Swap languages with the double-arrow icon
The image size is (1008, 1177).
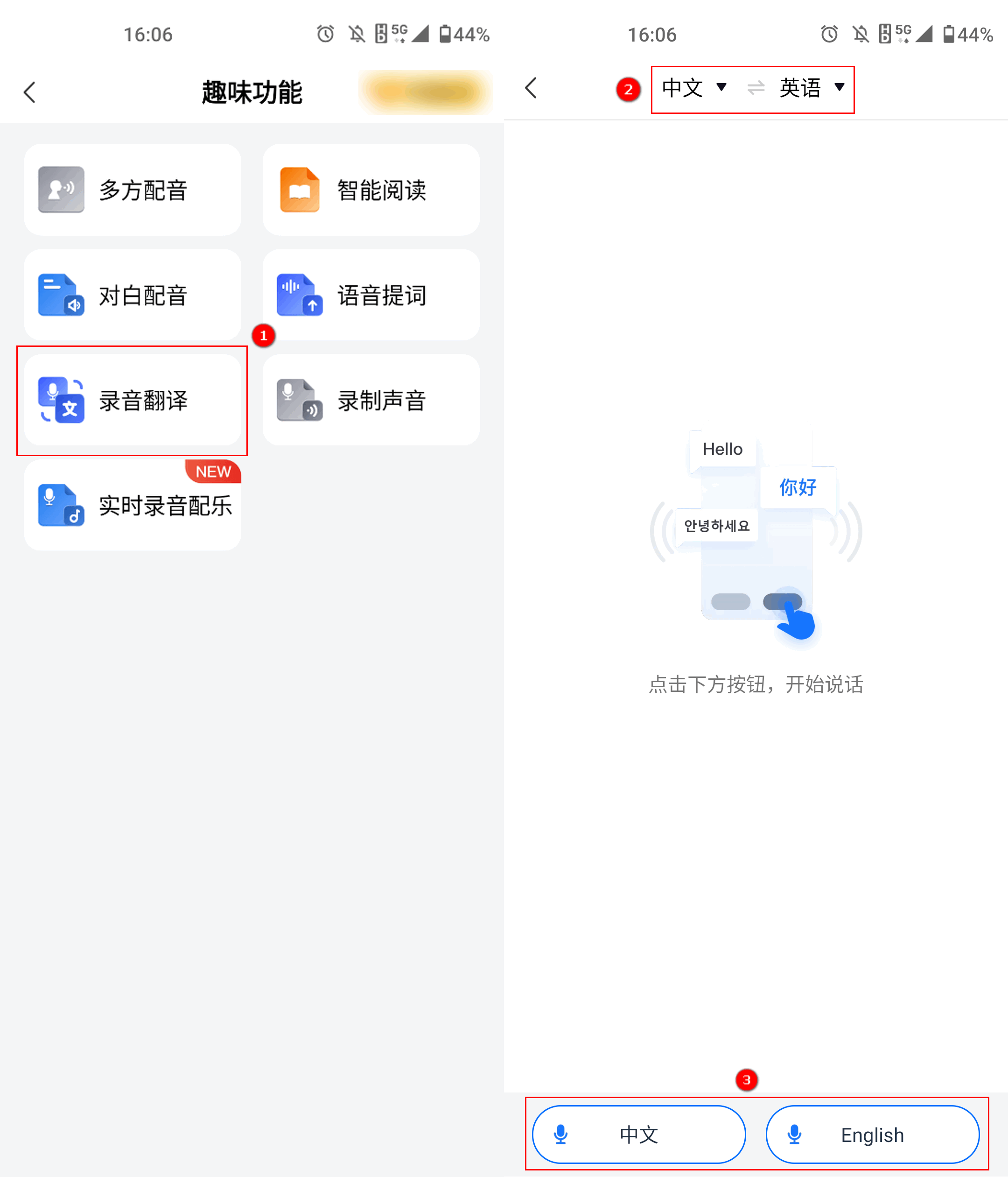coord(755,88)
